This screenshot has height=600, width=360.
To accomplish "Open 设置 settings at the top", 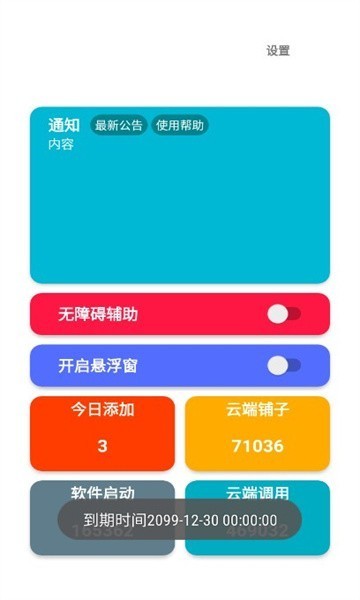I will point(278,51).
